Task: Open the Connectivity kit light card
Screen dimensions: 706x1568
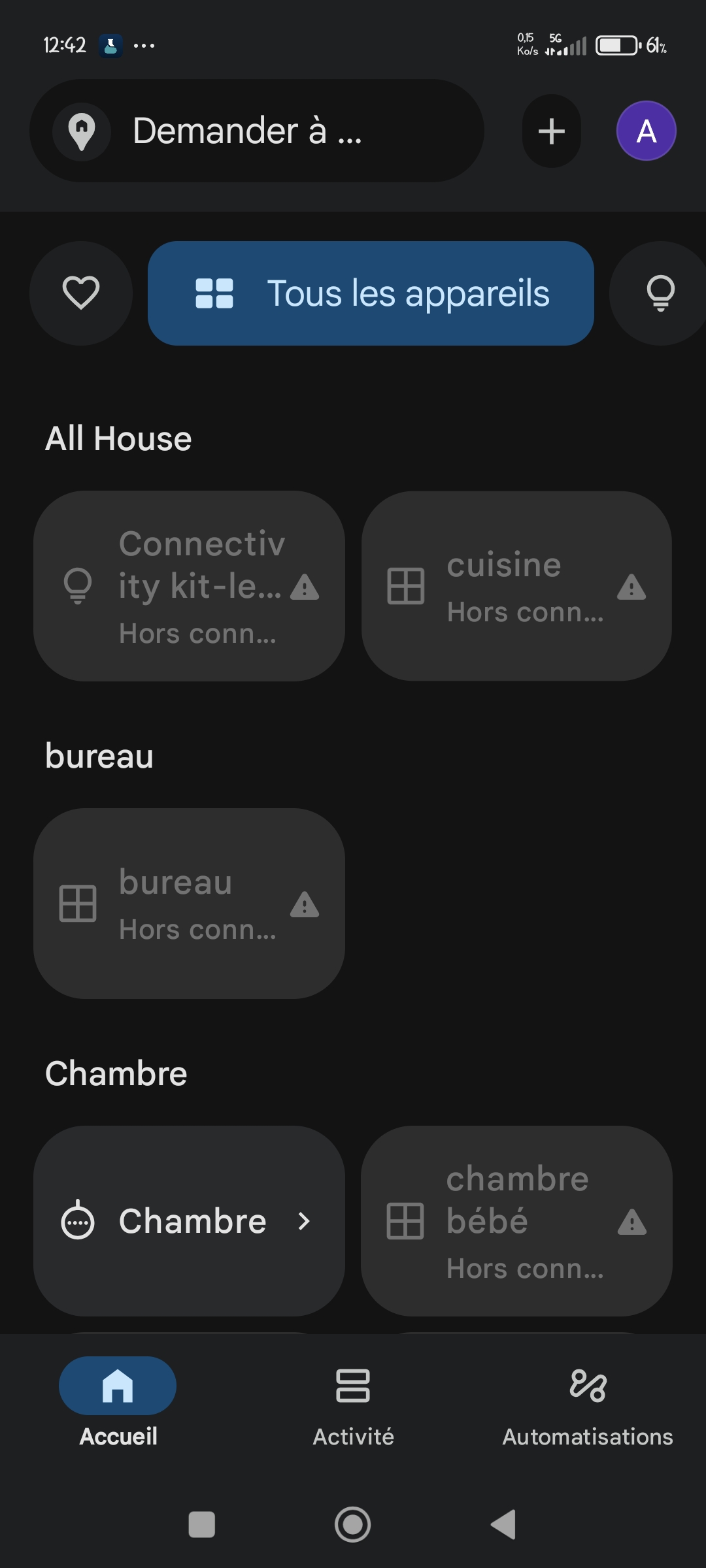Action: coord(189,586)
